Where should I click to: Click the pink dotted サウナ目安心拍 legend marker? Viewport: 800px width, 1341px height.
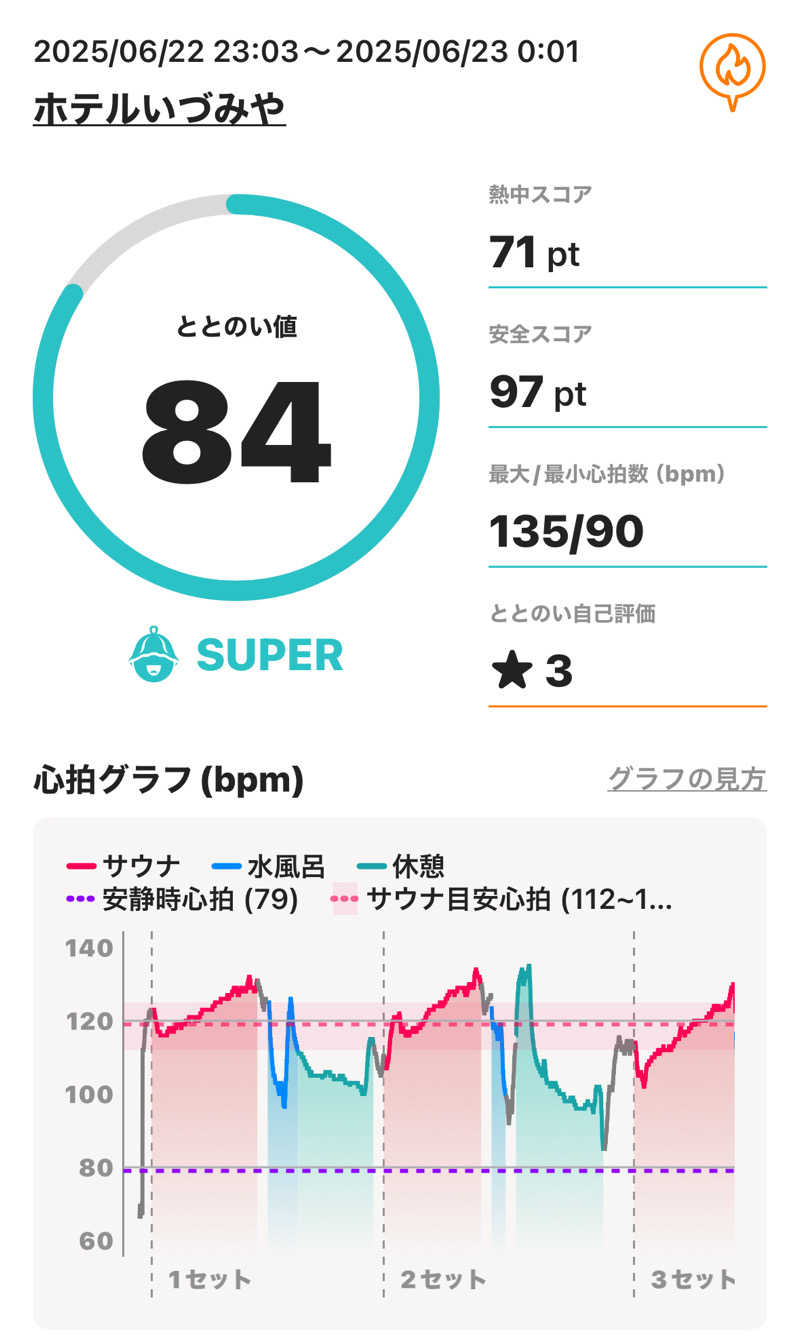[342, 901]
